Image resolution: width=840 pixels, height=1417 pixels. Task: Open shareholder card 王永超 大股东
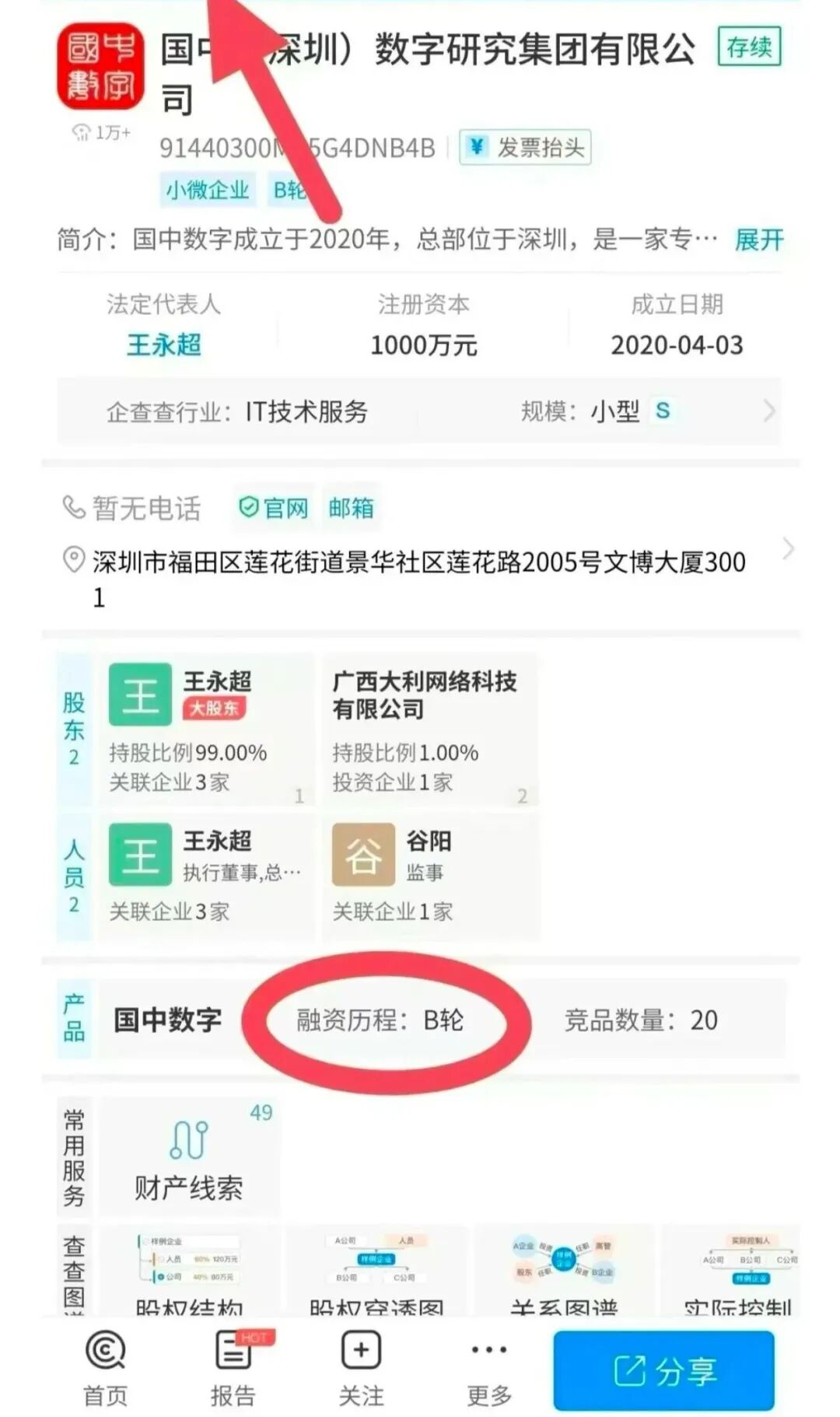205,729
